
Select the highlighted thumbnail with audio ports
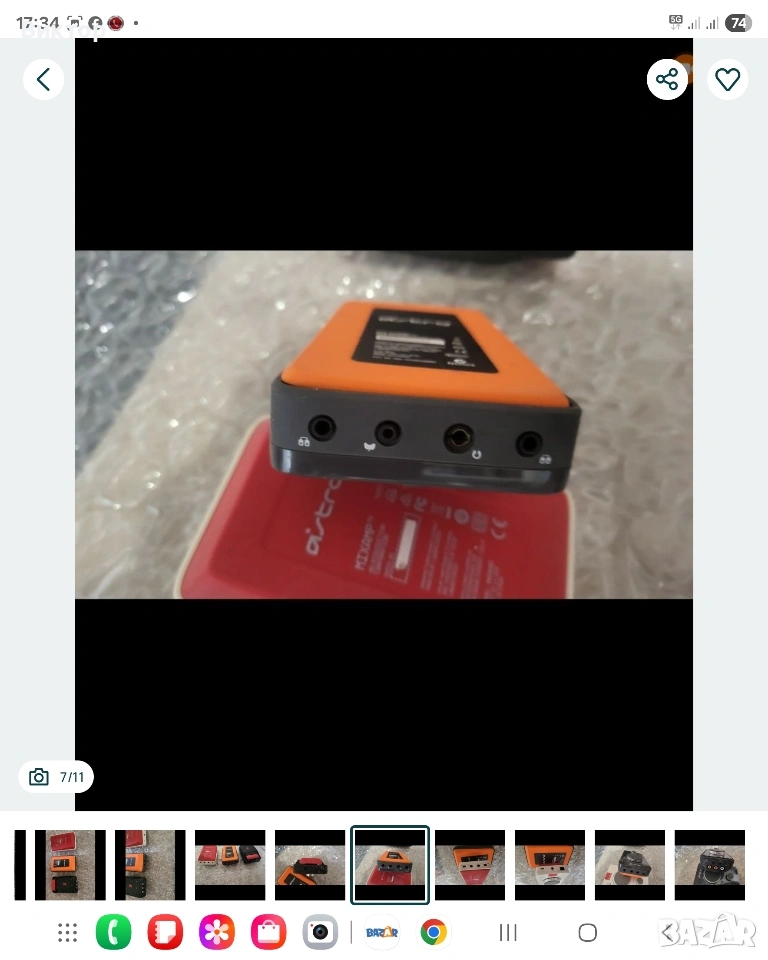(390, 864)
